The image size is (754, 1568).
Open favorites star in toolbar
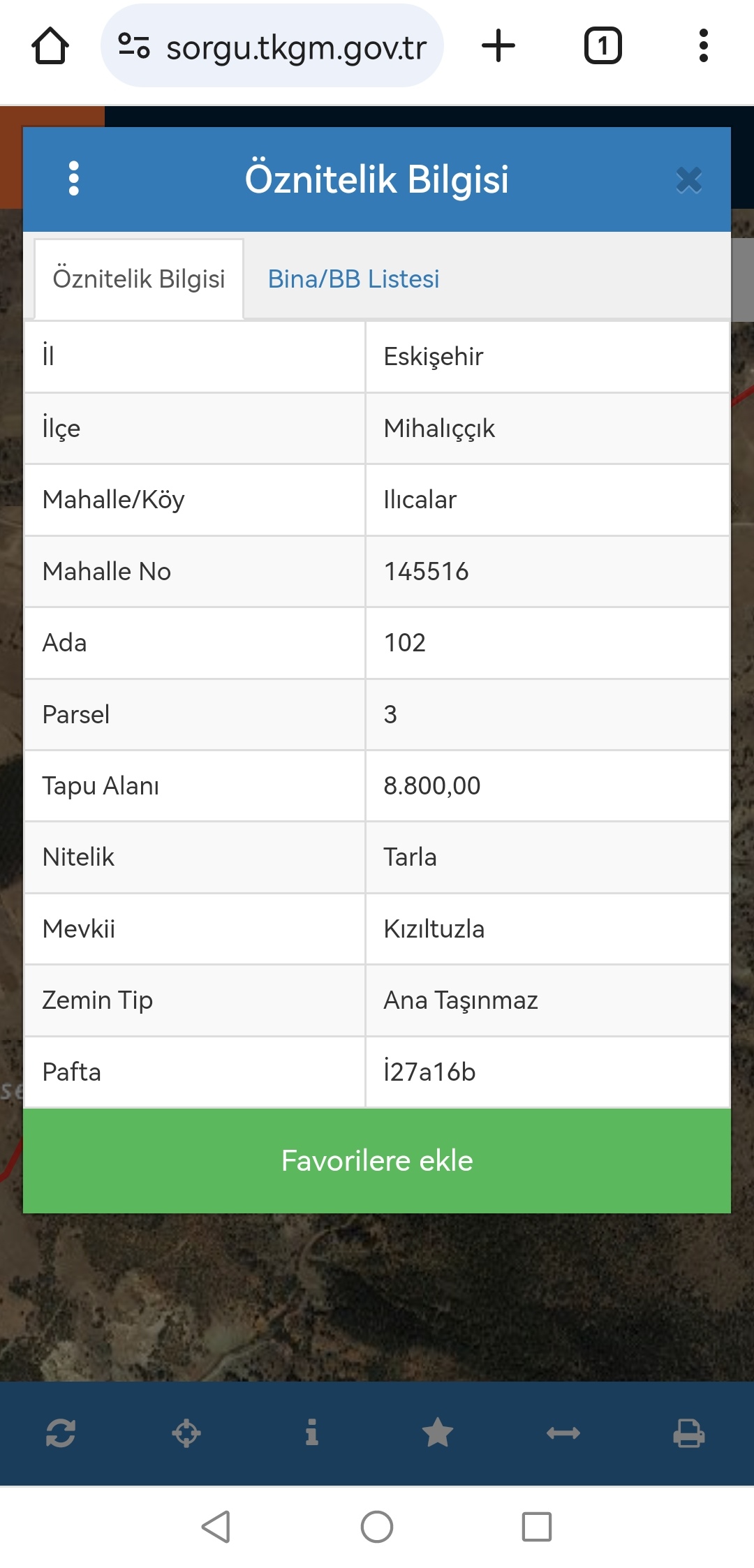[x=438, y=1433]
